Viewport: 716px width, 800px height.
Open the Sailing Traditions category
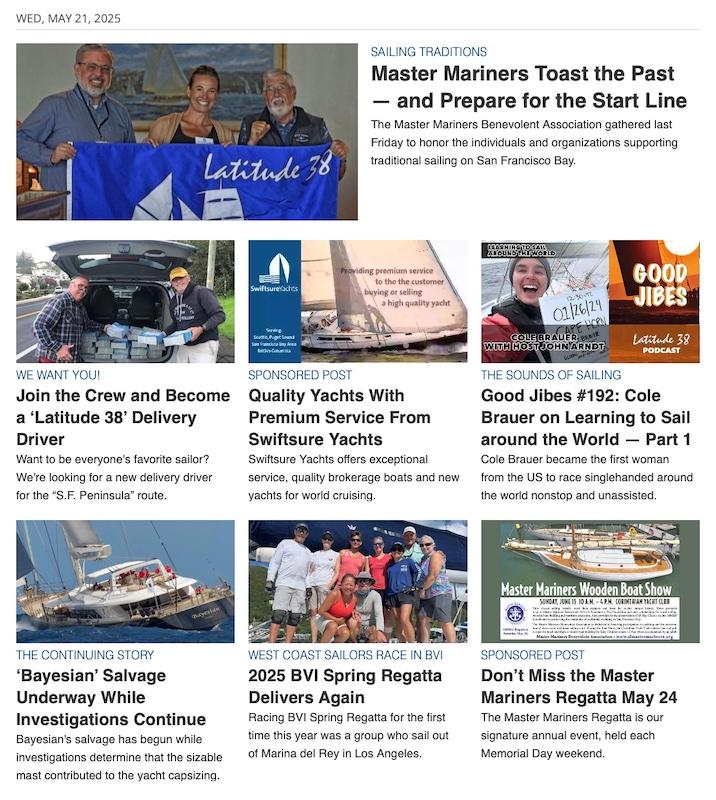point(428,51)
